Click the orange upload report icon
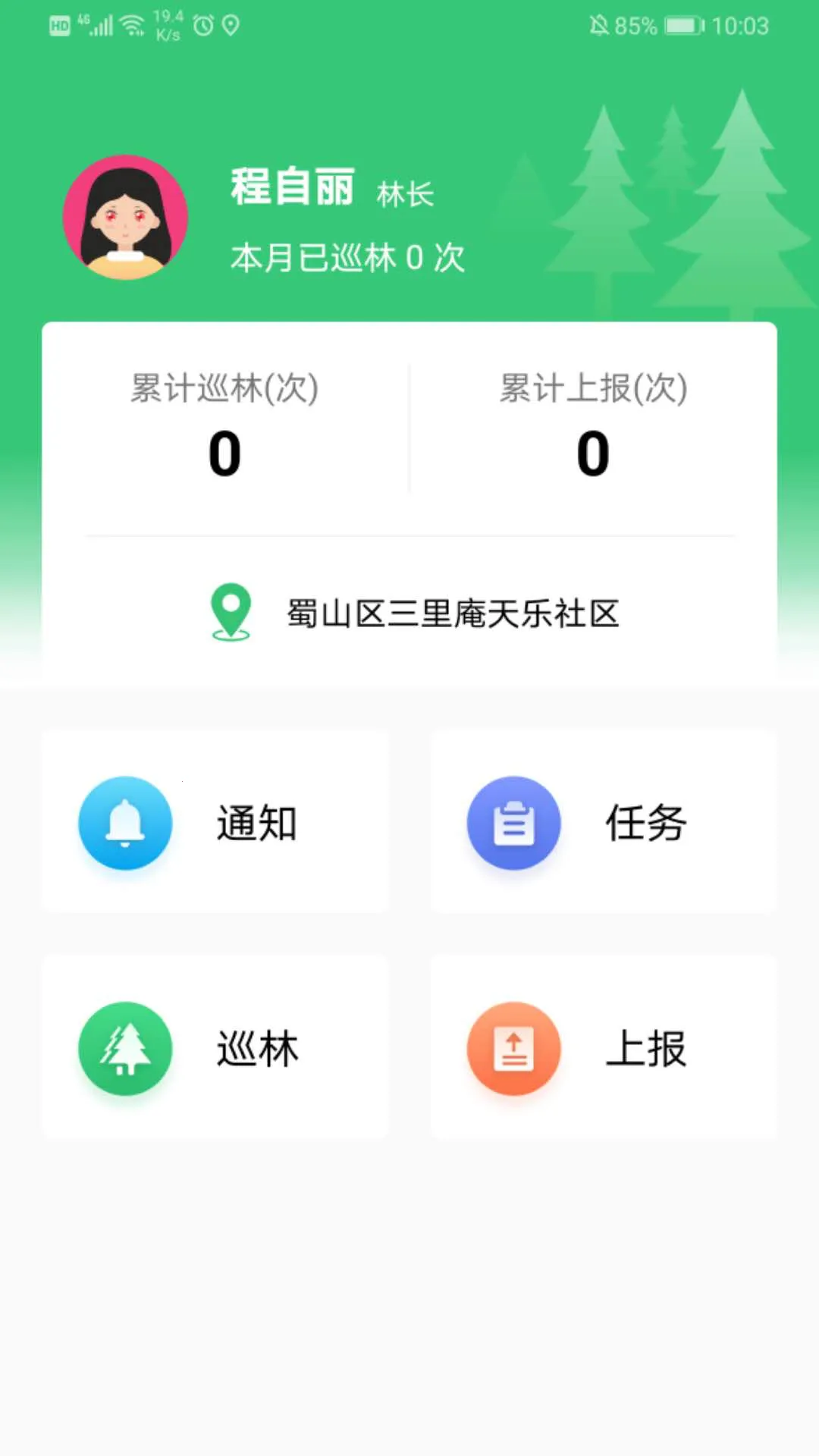 tap(513, 1048)
